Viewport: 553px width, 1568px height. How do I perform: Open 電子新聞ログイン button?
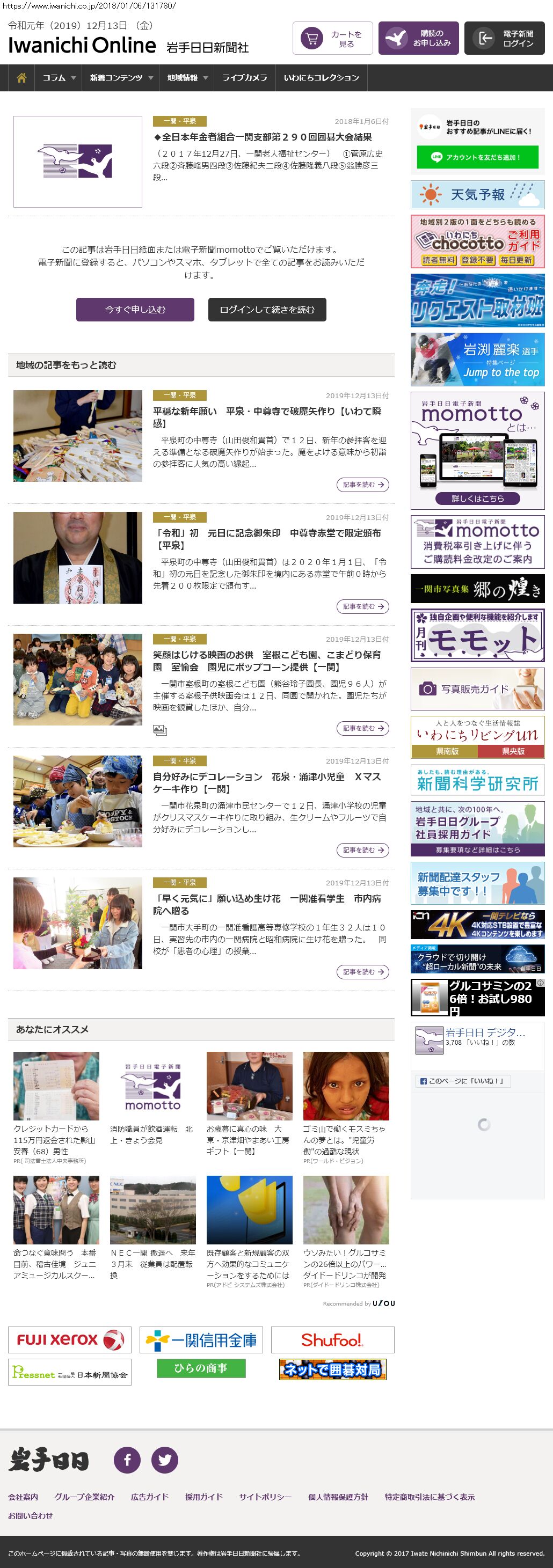(x=504, y=38)
